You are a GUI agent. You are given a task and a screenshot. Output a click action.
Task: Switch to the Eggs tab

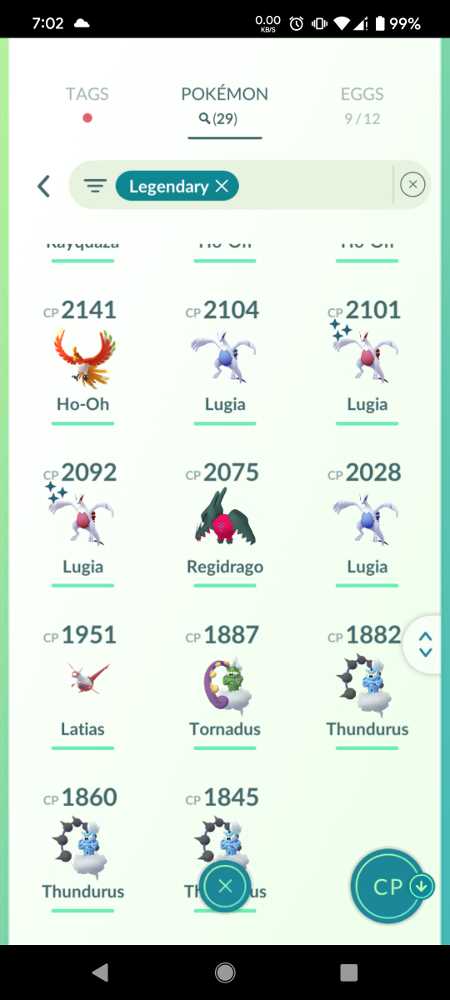[x=362, y=105]
